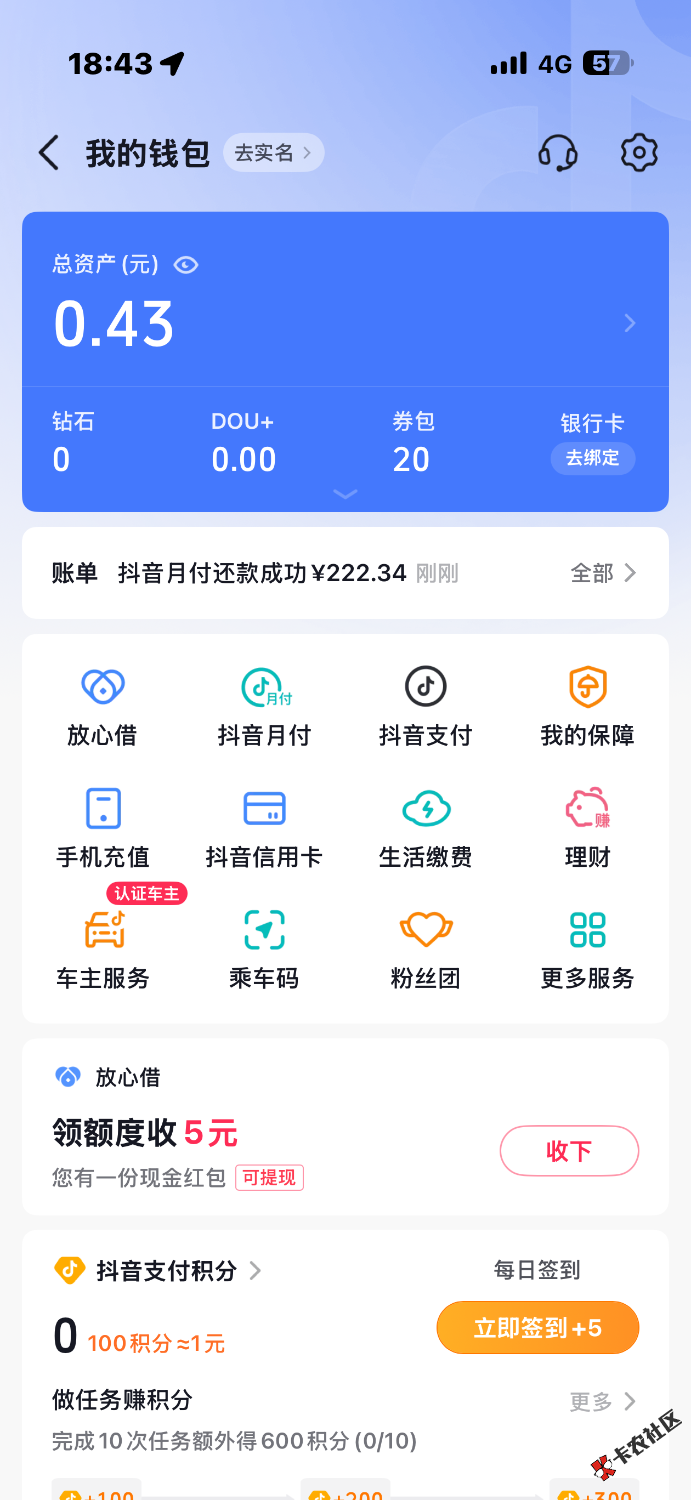Tap 立即签到+5 to check in
Viewport: 691px width, 1500px height.
[x=538, y=1328]
